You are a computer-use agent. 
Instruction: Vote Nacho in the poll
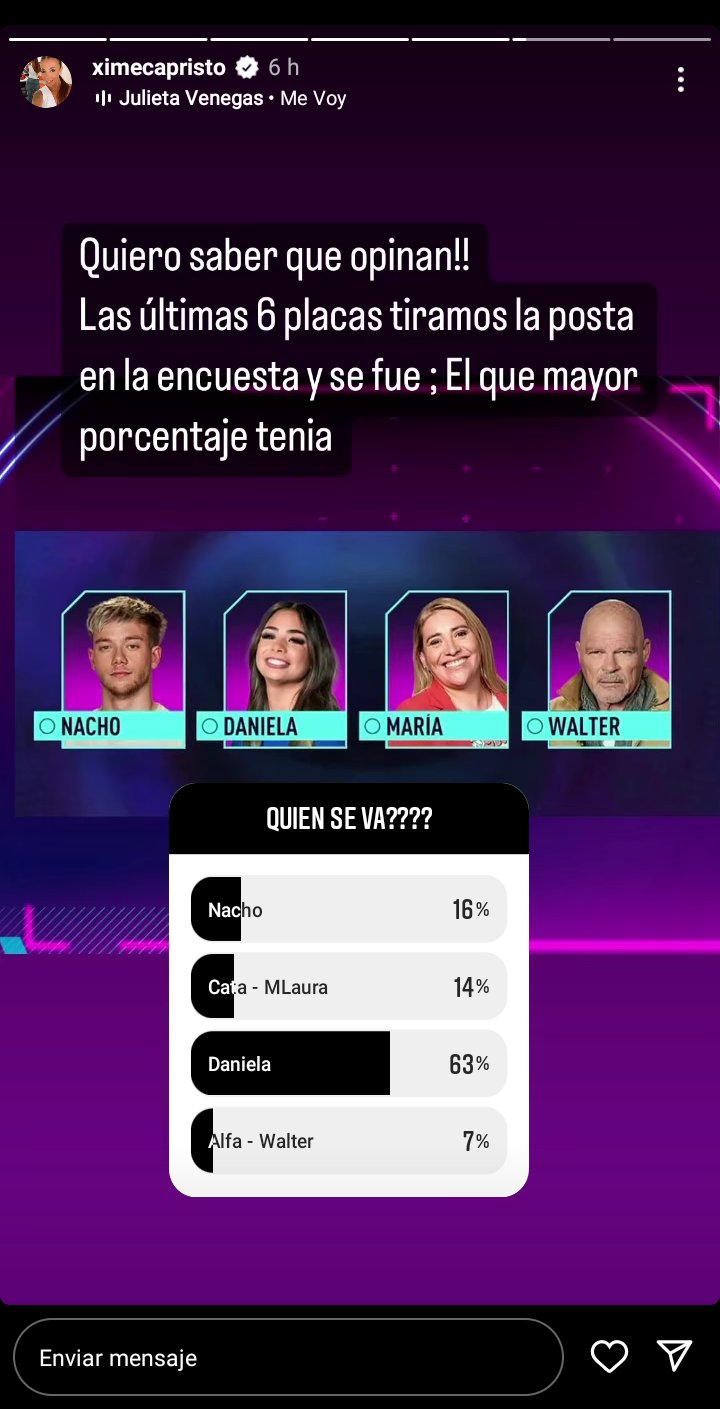click(x=348, y=909)
